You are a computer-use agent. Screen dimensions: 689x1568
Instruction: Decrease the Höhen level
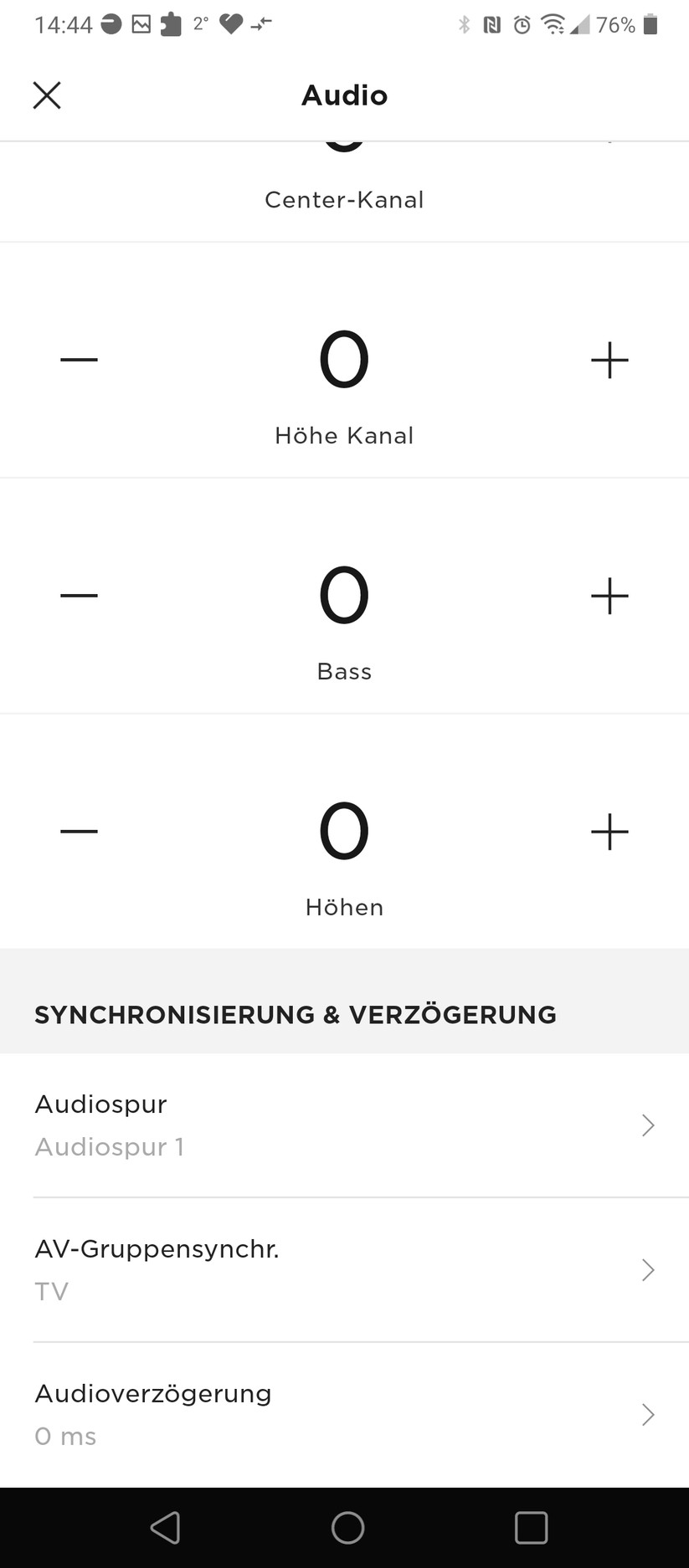(x=78, y=831)
